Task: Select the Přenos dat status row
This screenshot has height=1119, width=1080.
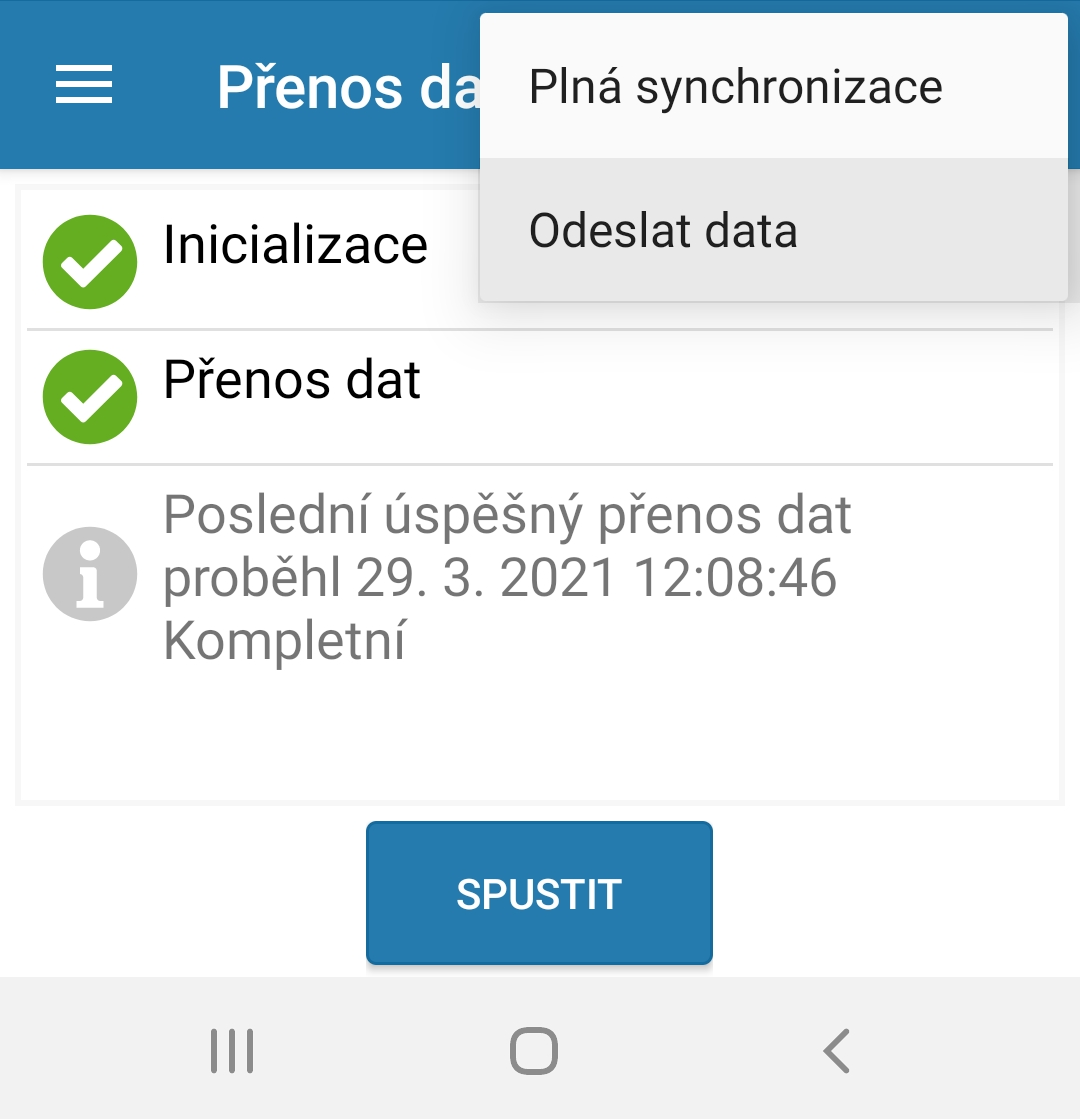Action: [292, 380]
